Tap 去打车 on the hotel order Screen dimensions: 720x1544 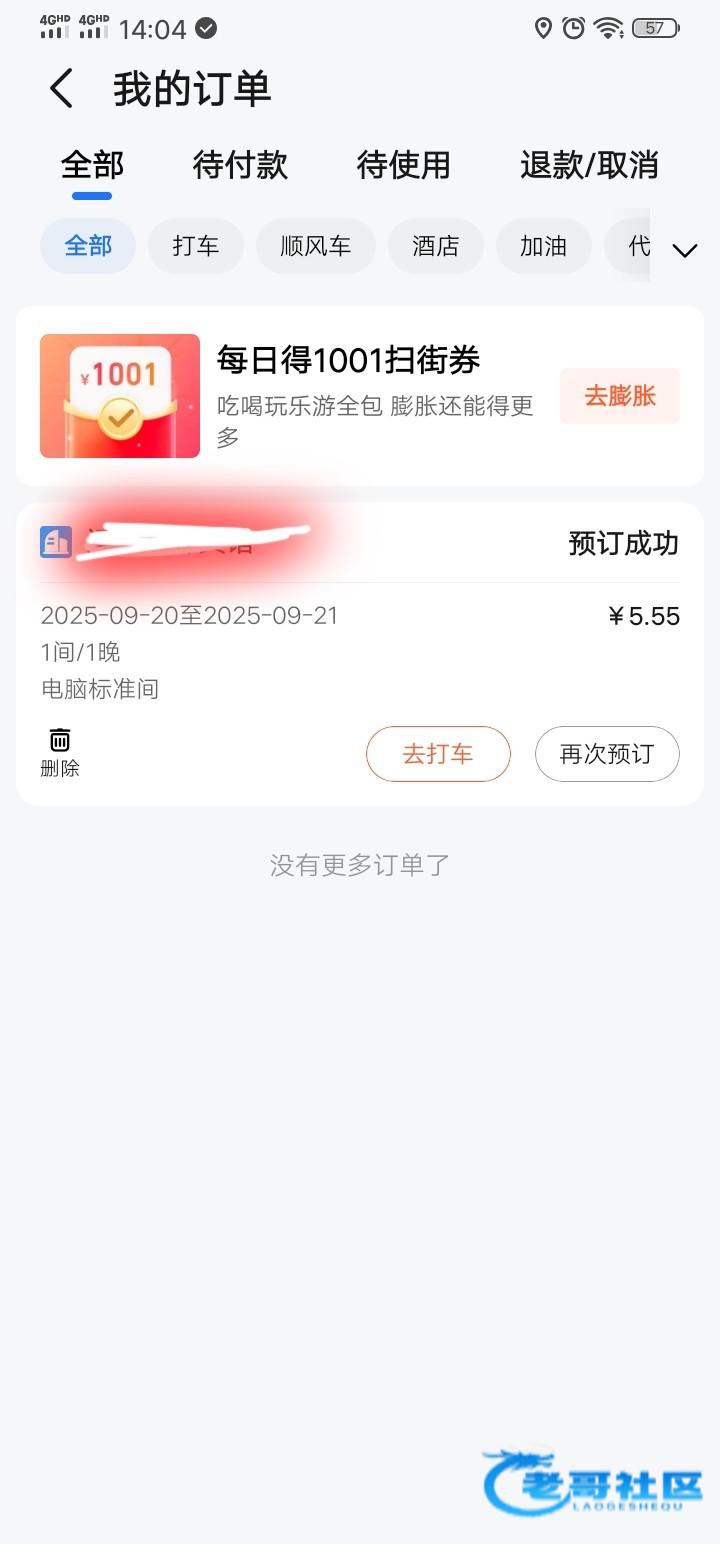[x=438, y=754]
